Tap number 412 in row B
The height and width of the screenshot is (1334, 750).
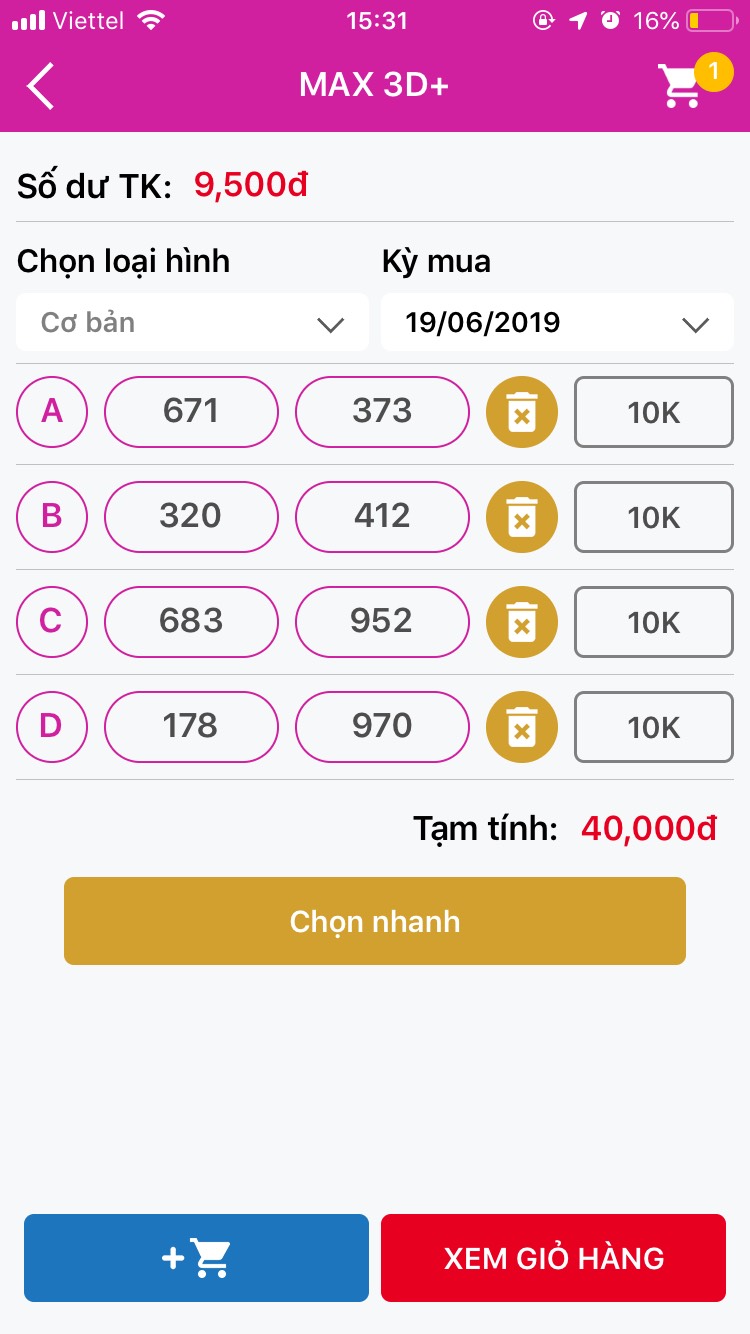[382, 516]
